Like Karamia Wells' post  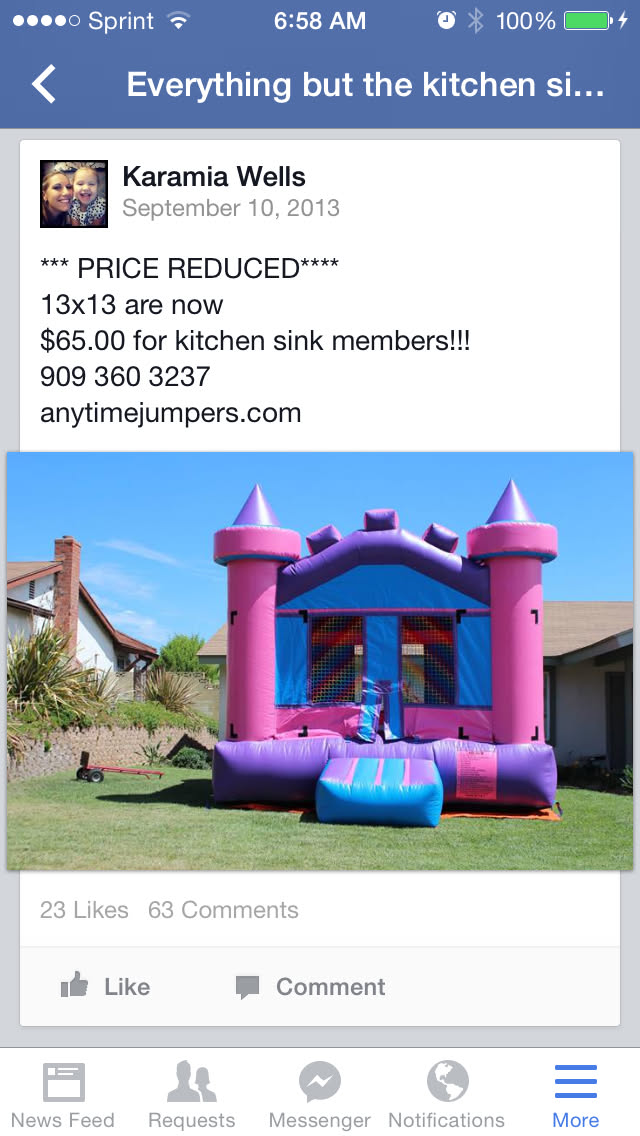pyautogui.click(x=106, y=987)
